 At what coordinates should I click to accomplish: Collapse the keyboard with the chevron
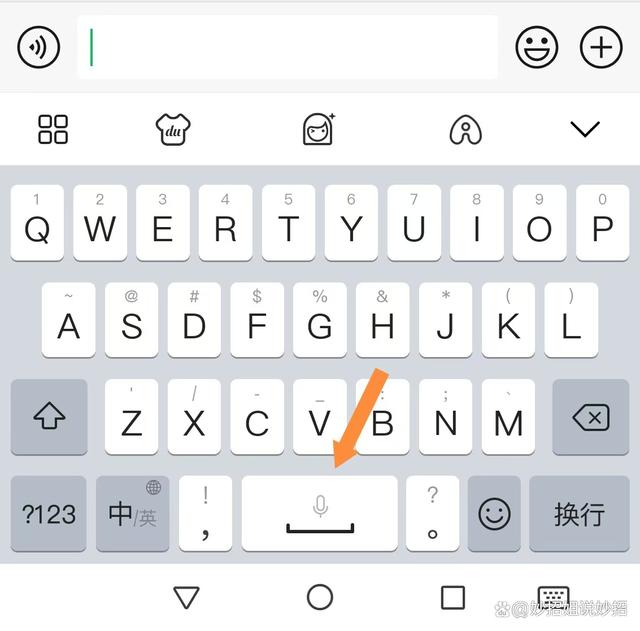pyautogui.click(x=584, y=129)
